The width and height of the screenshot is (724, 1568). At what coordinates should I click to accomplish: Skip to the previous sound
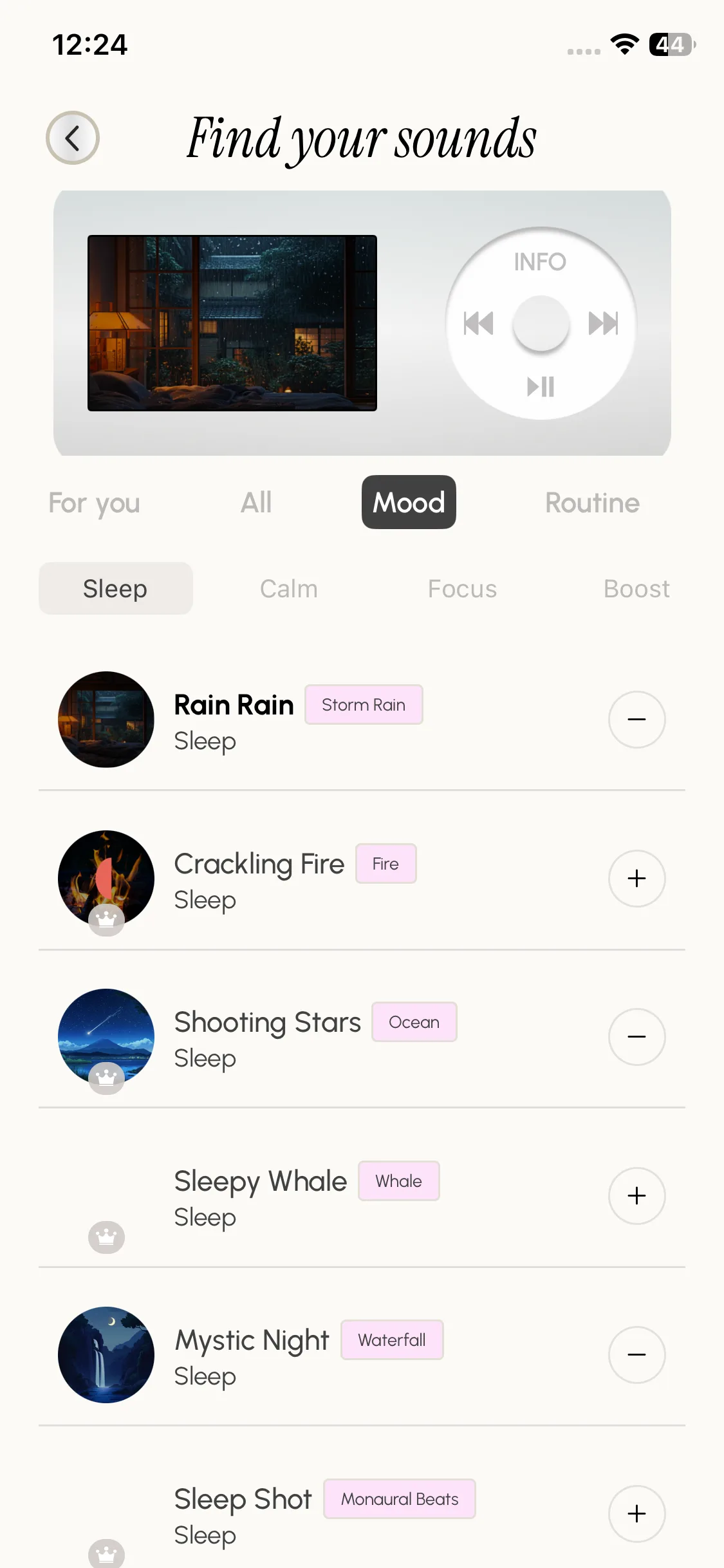479,323
